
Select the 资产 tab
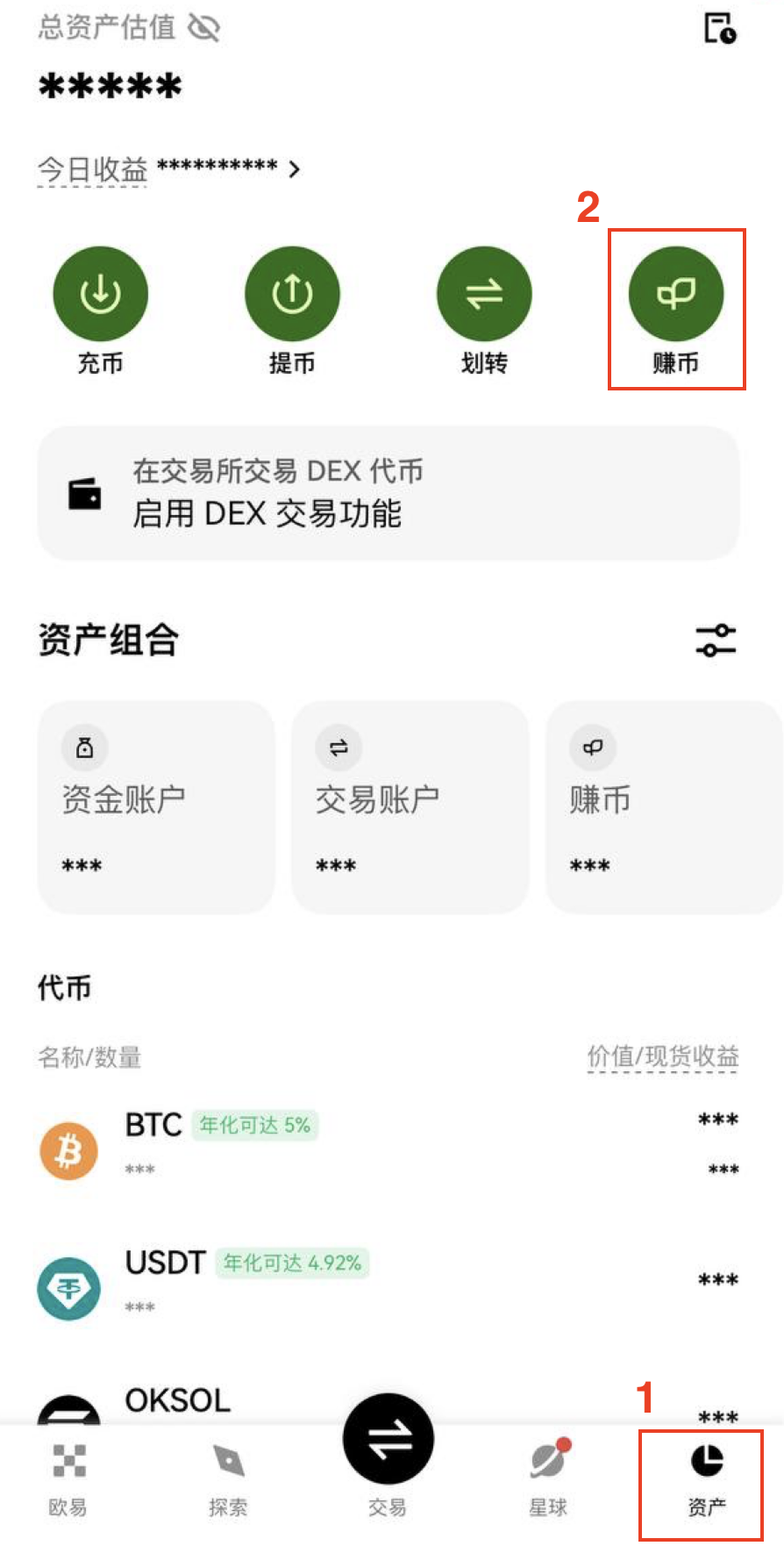coord(706,1478)
